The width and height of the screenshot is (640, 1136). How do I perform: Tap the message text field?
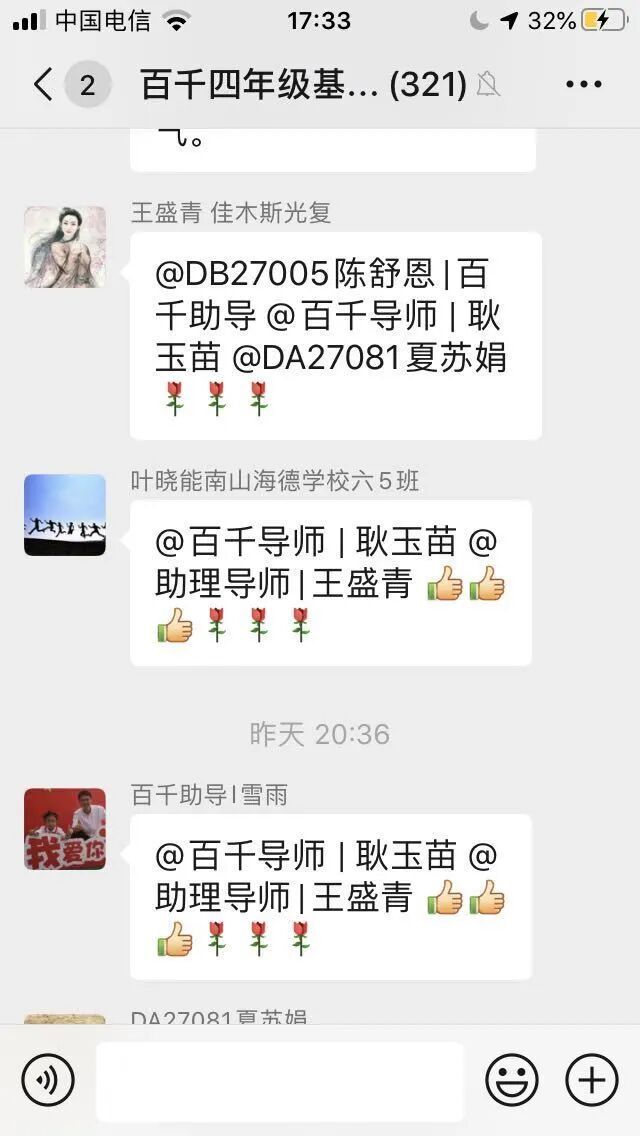280,1081
